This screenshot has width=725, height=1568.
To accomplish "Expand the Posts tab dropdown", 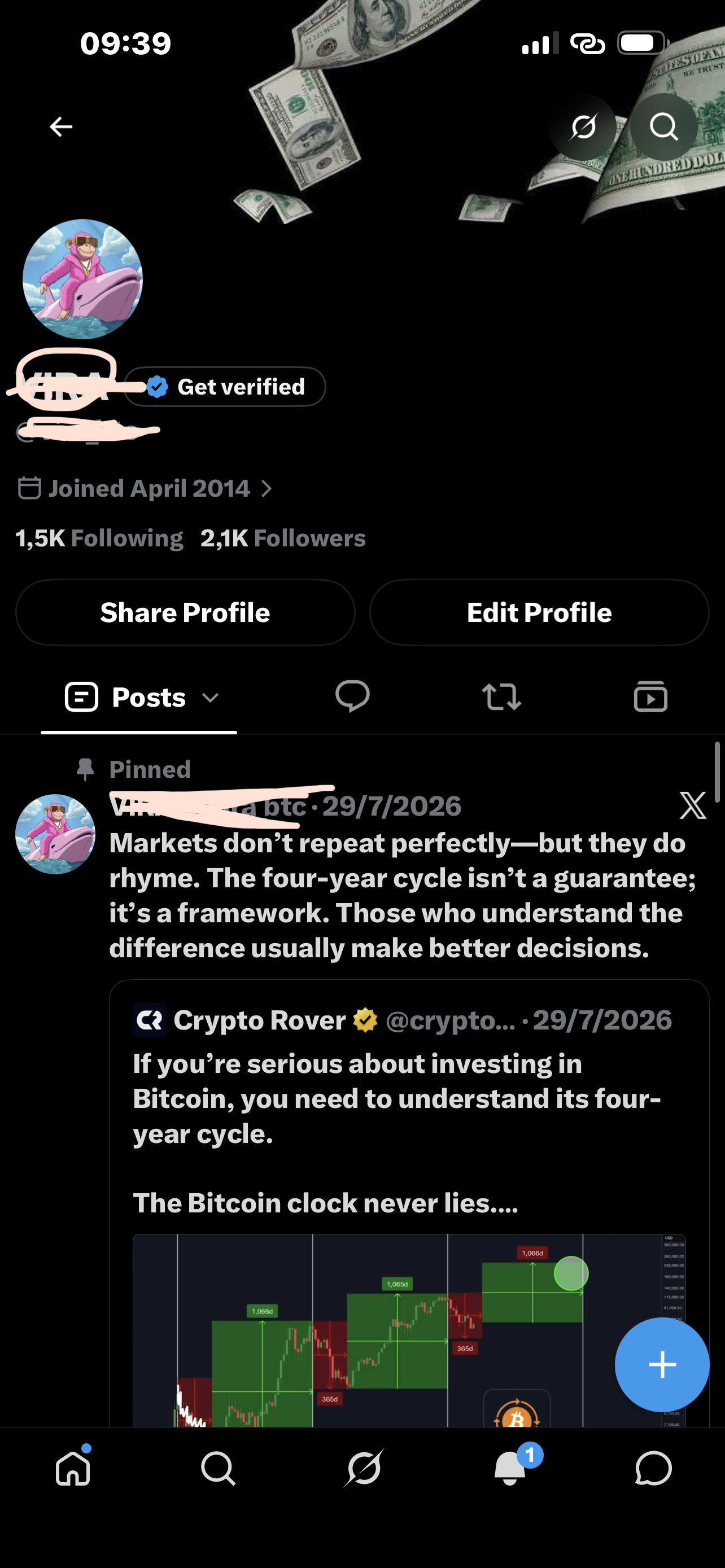I will pos(209,698).
